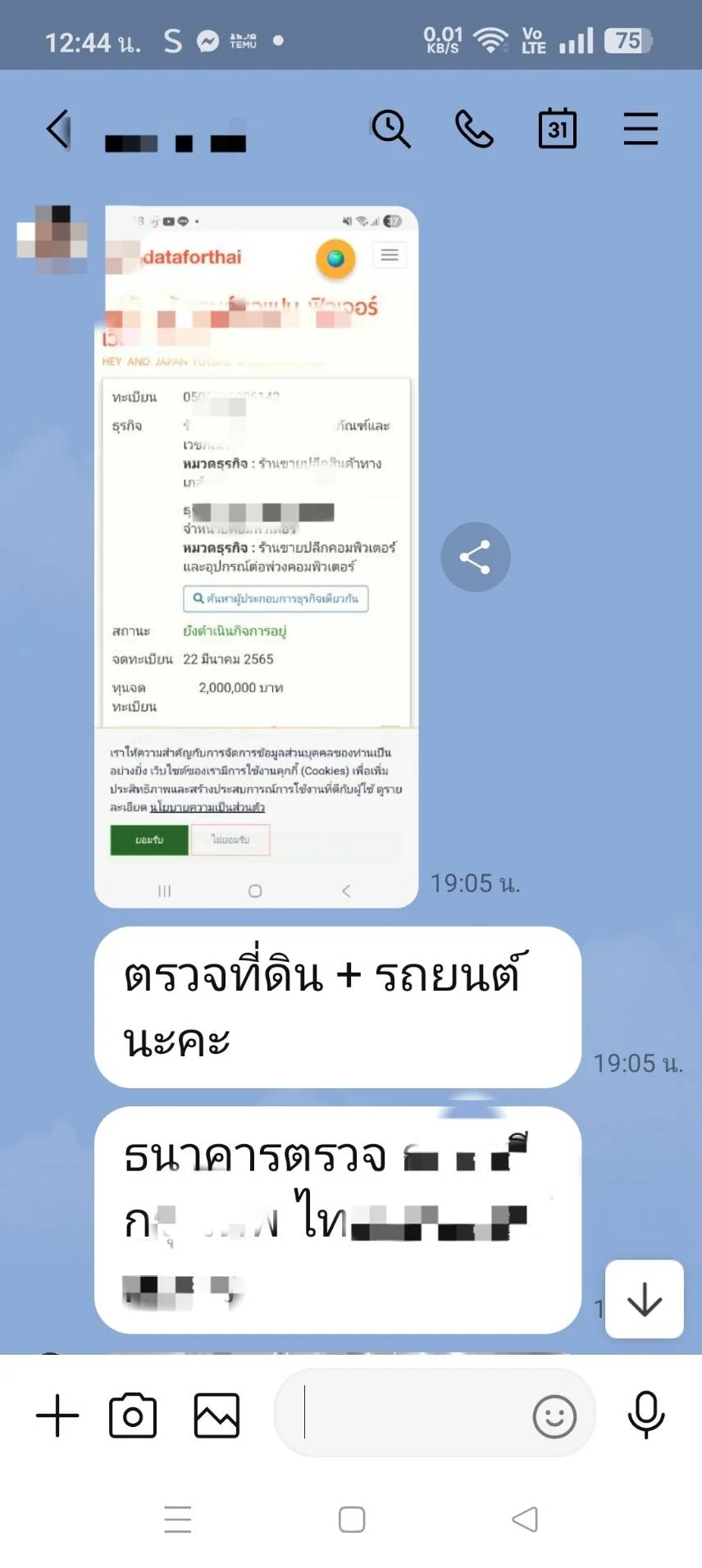702x1568 pixels.
Task: Pick an image from the gallery
Action: [217, 1416]
